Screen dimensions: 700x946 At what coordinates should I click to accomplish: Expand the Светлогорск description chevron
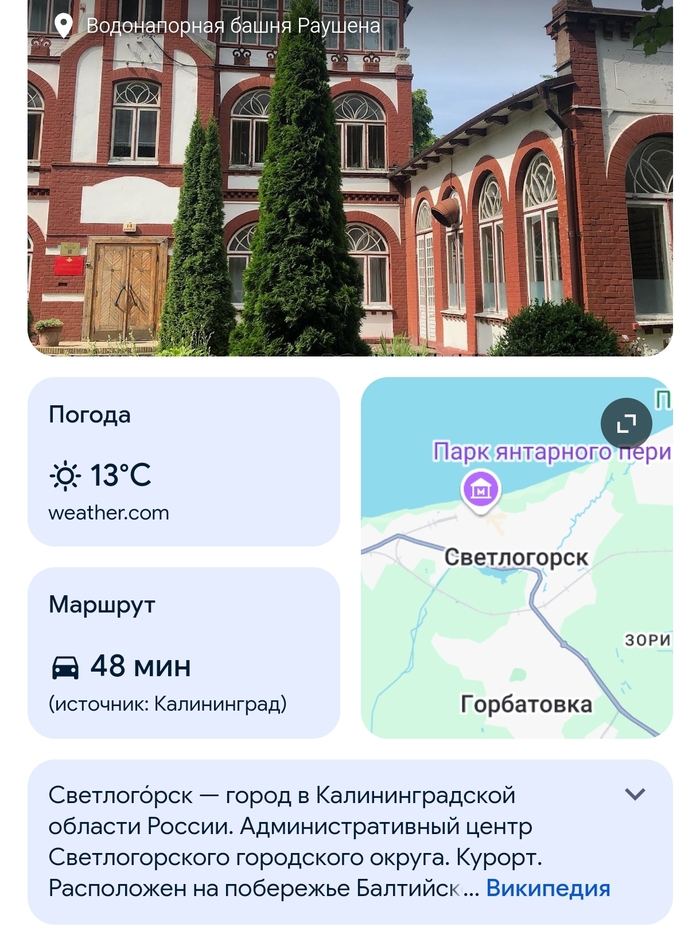[x=635, y=794]
